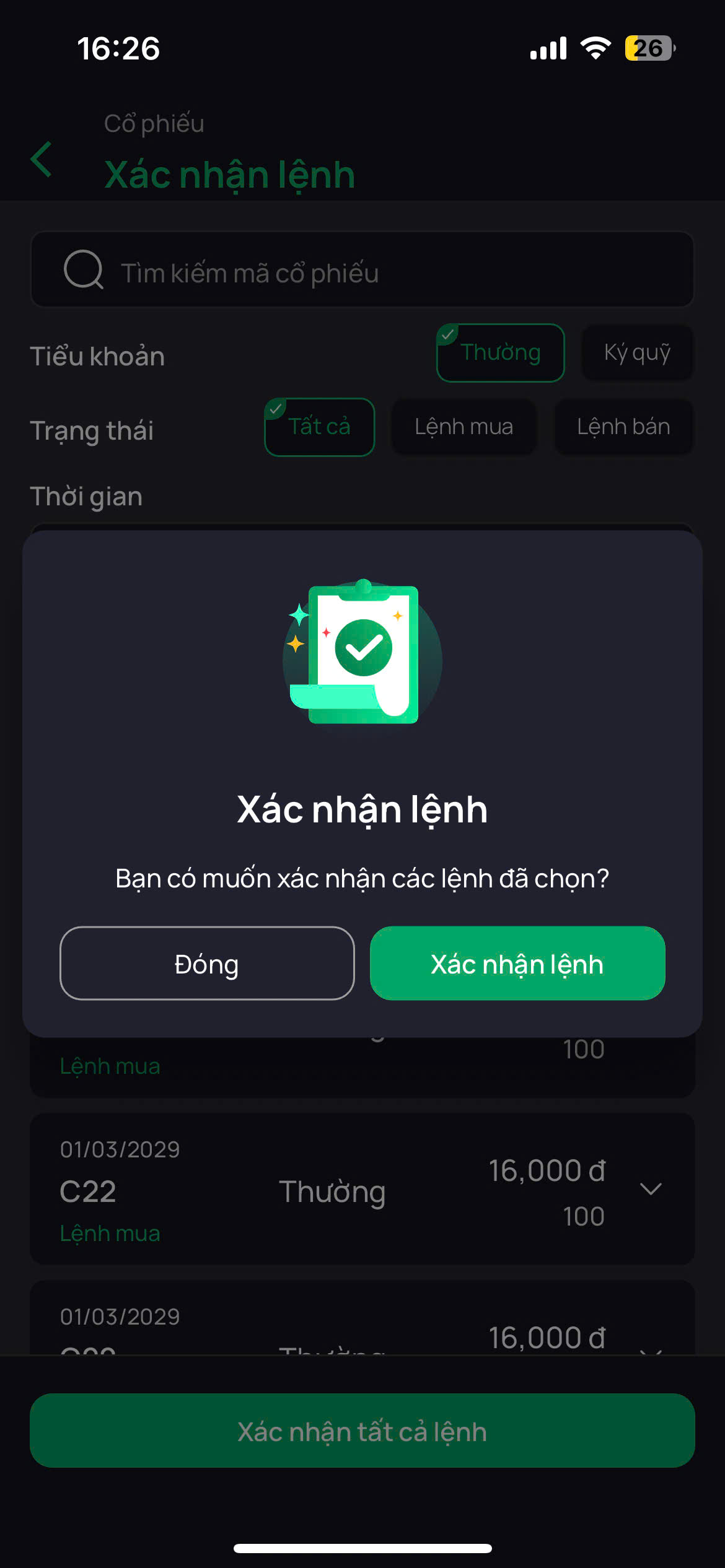Collapse the Tất cả selected filter
The height and width of the screenshot is (1568, 725).
(319, 427)
